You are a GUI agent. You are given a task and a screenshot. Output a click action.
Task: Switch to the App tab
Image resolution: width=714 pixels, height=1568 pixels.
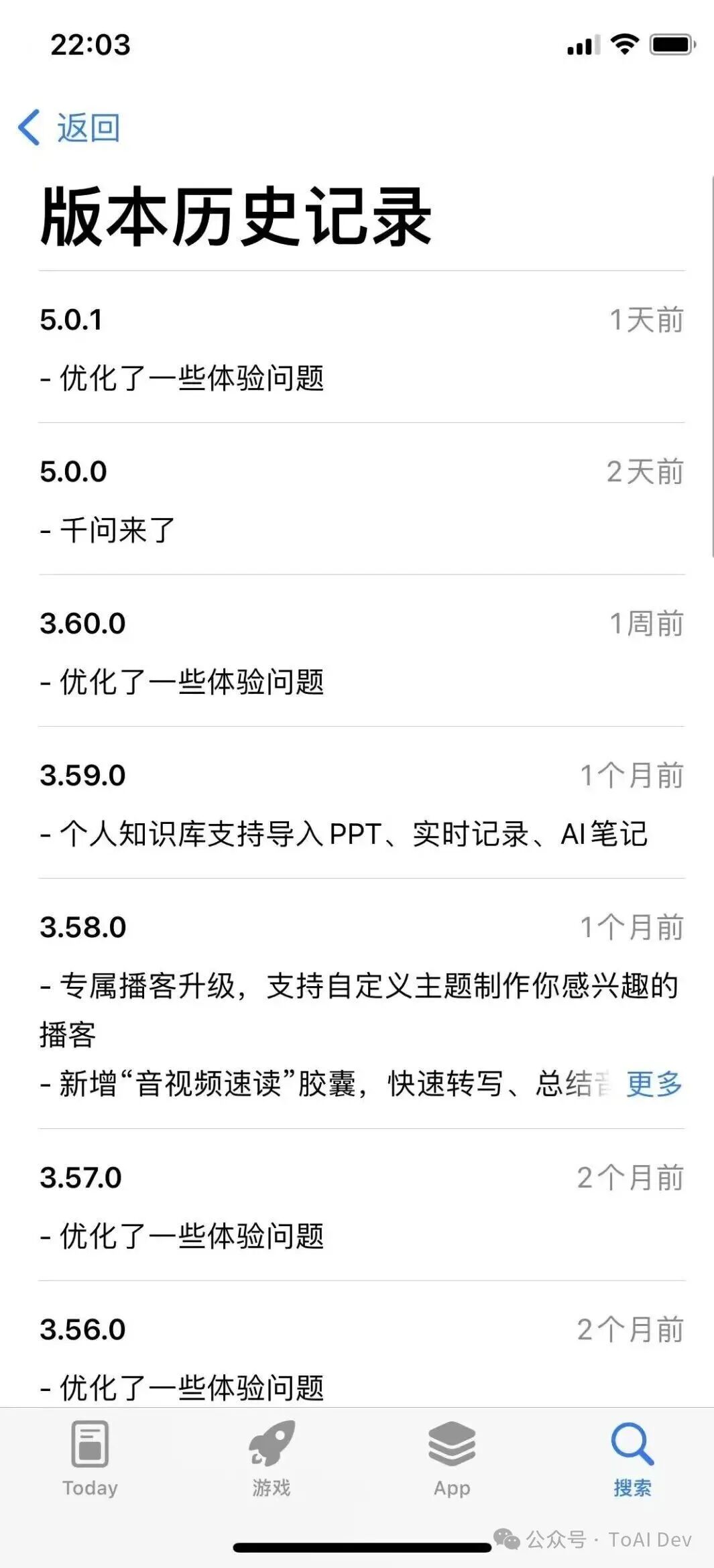pos(452,1459)
